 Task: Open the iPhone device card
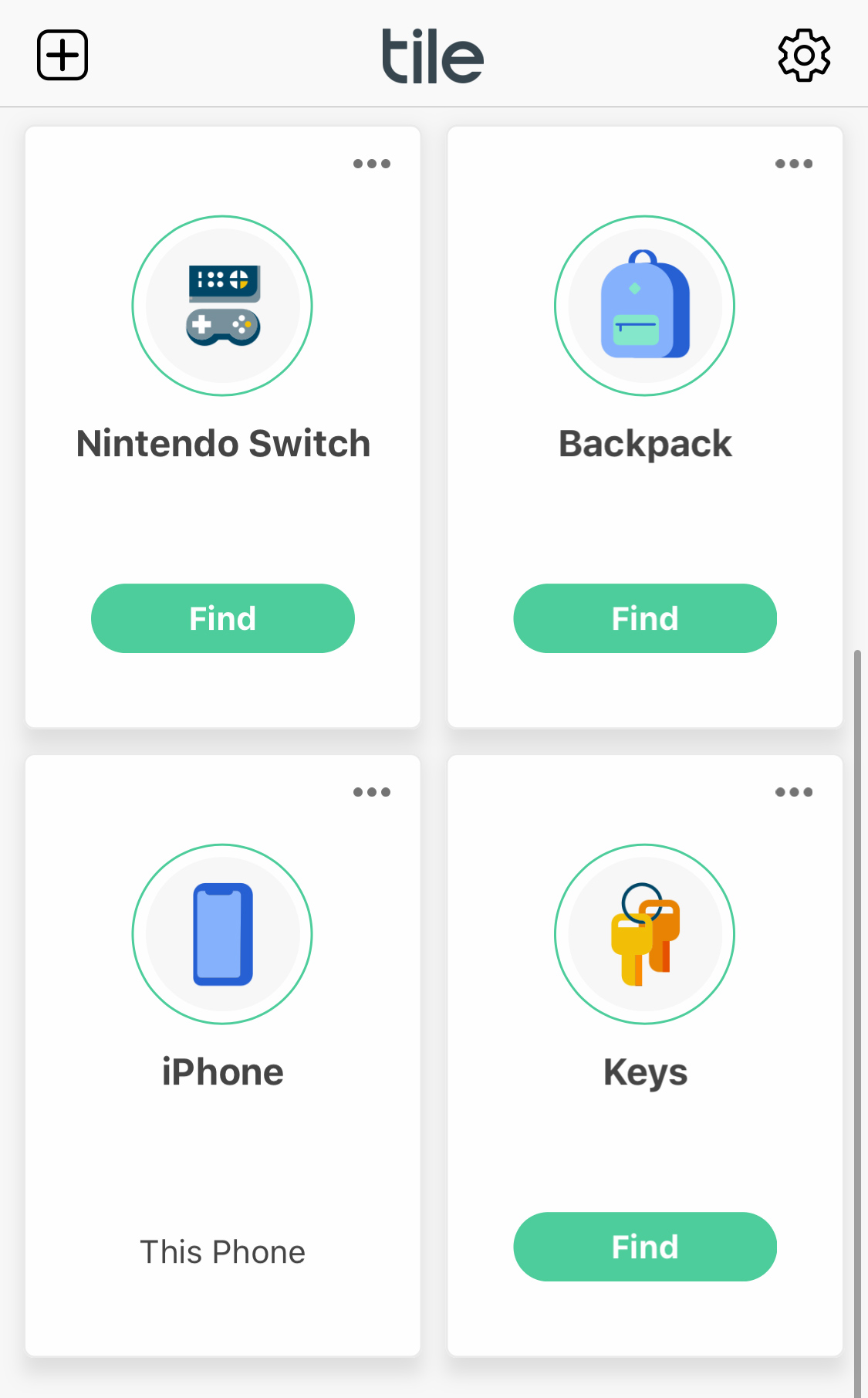[x=223, y=1055]
